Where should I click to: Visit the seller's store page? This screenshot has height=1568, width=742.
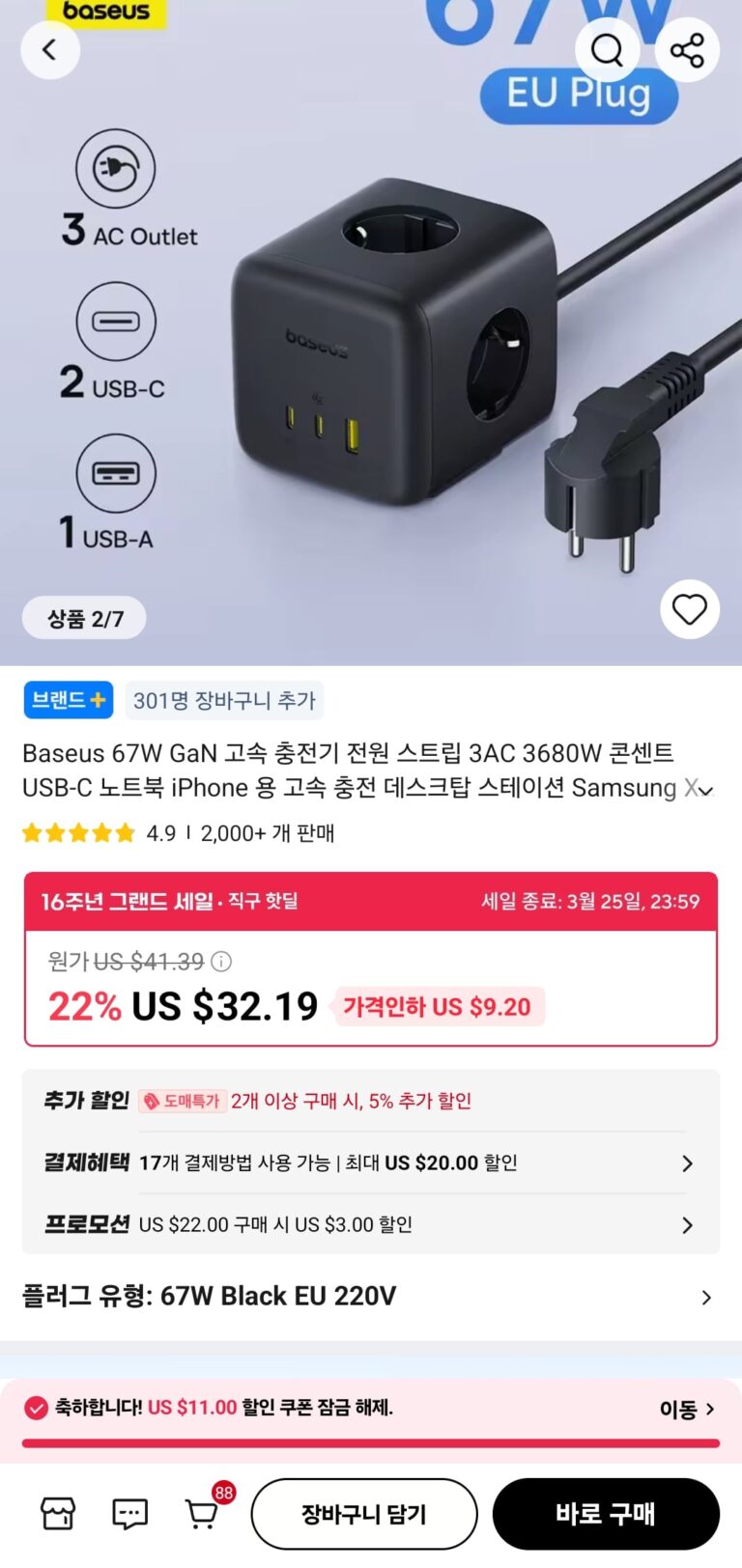tap(58, 1514)
